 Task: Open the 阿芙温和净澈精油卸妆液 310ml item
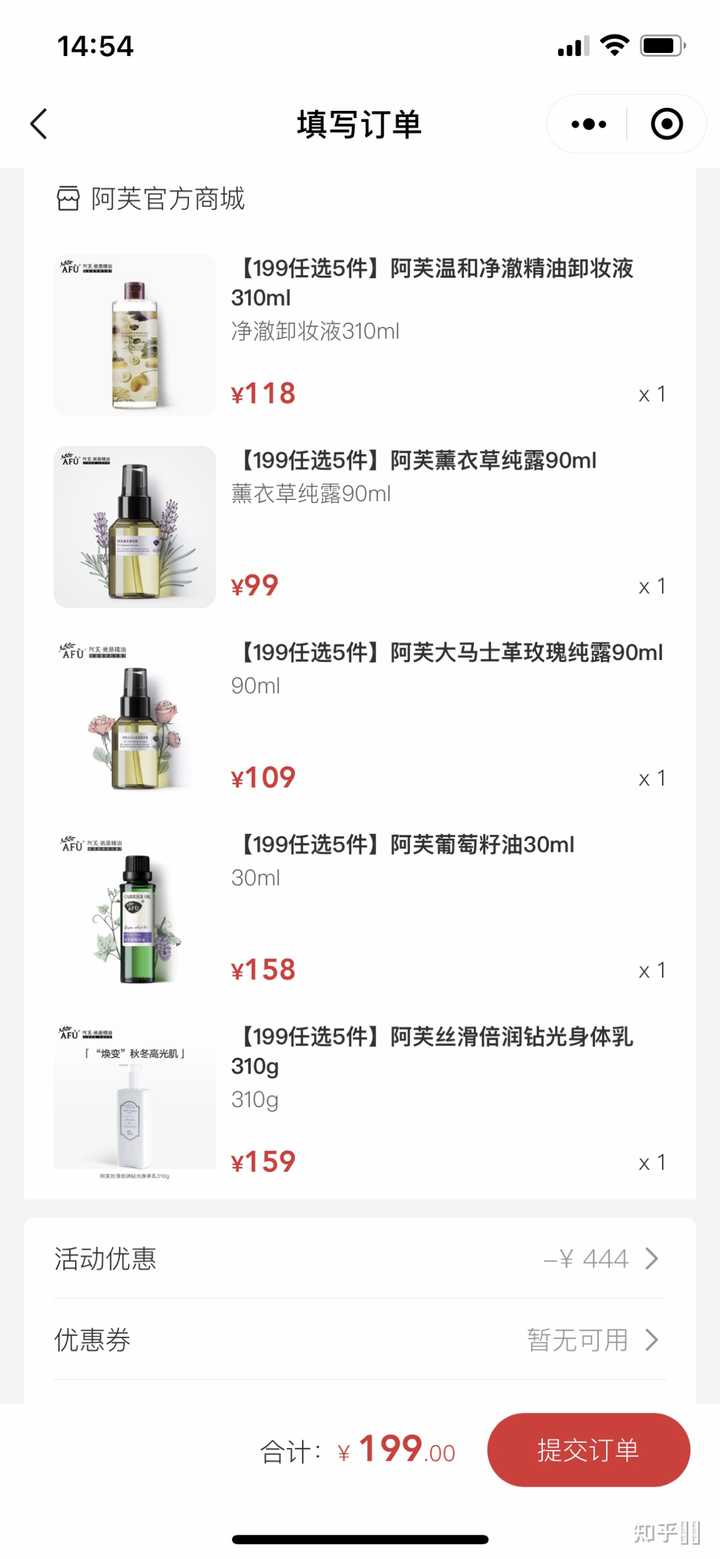coord(432,282)
